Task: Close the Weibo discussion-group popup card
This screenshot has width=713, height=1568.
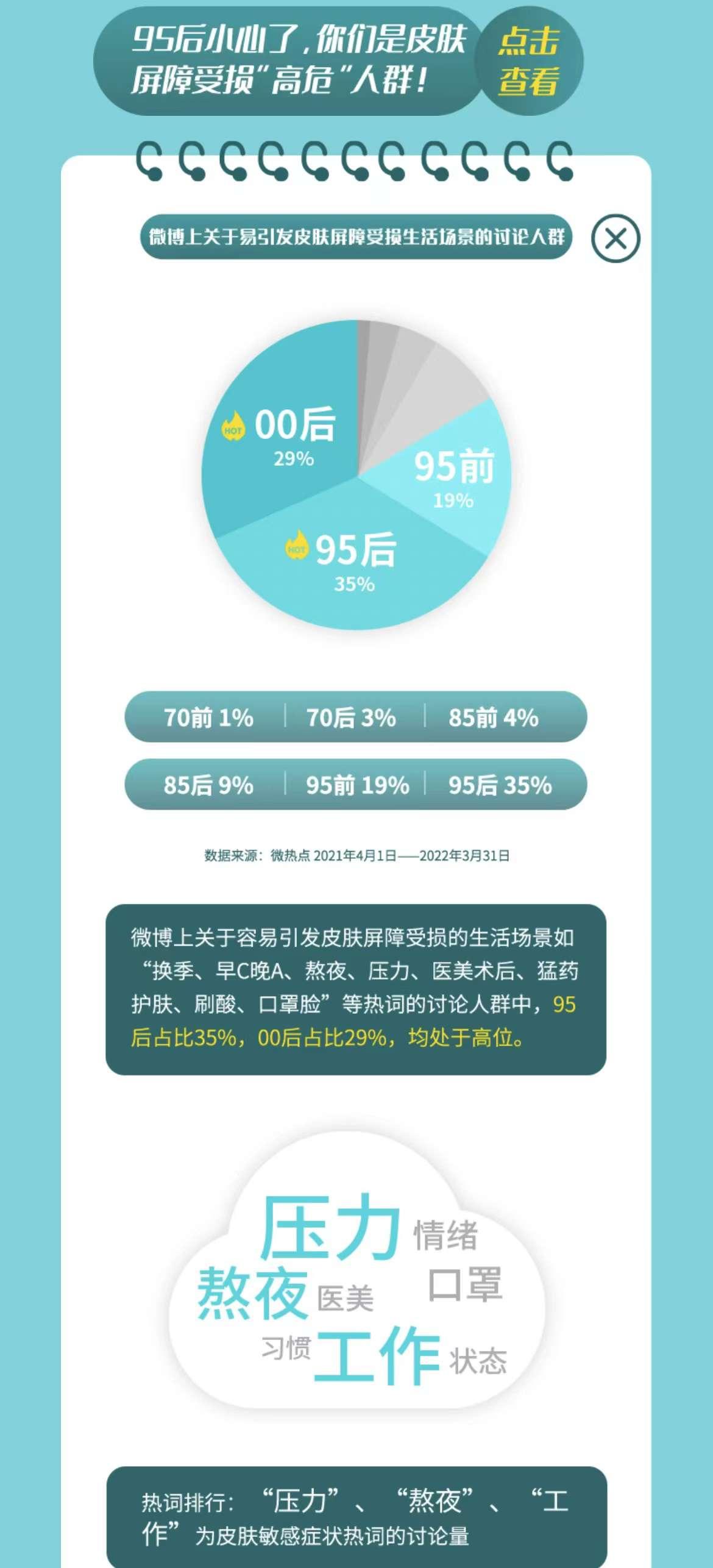Action: tap(615, 238)
